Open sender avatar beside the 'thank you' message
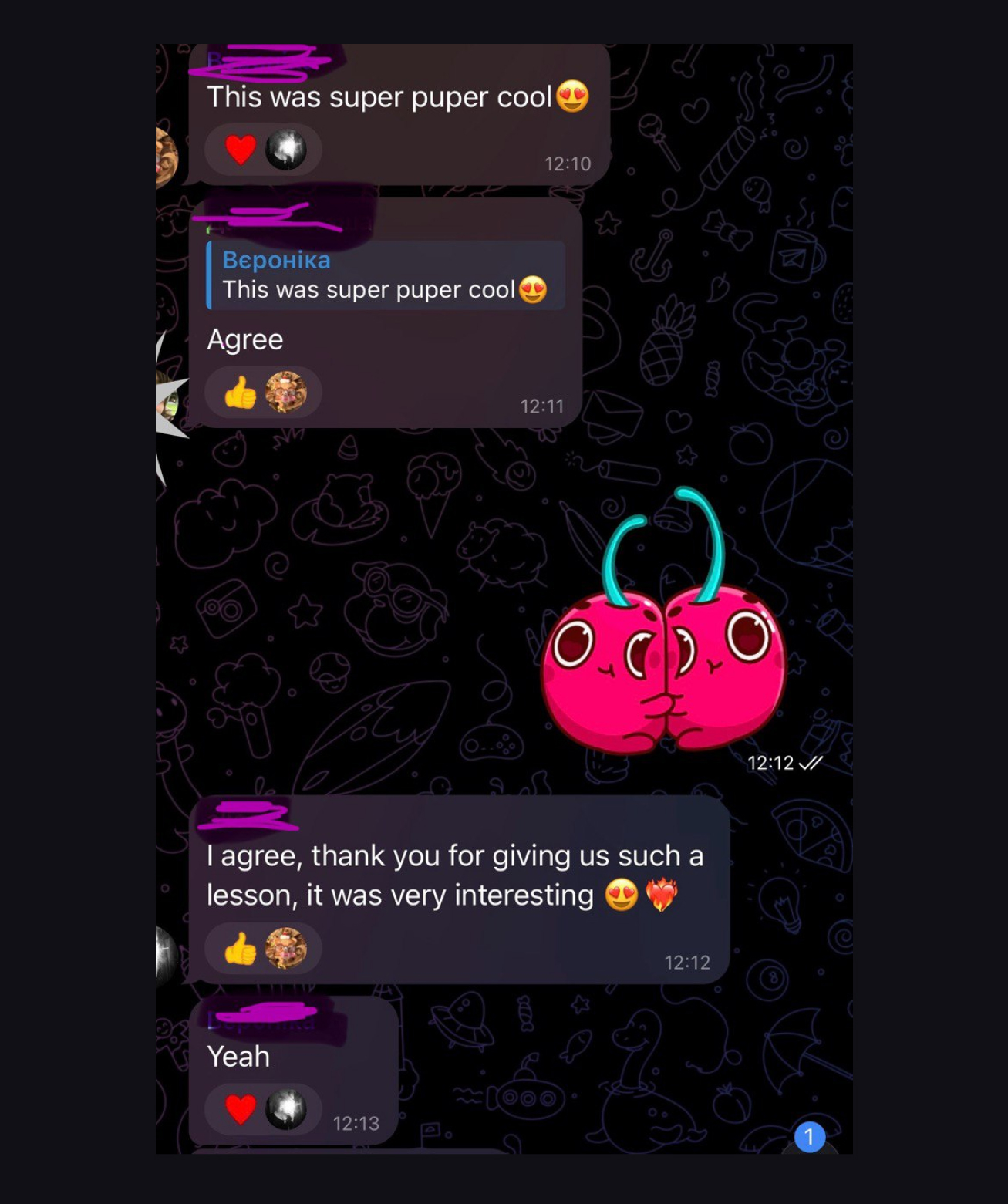 click(166, 955)
